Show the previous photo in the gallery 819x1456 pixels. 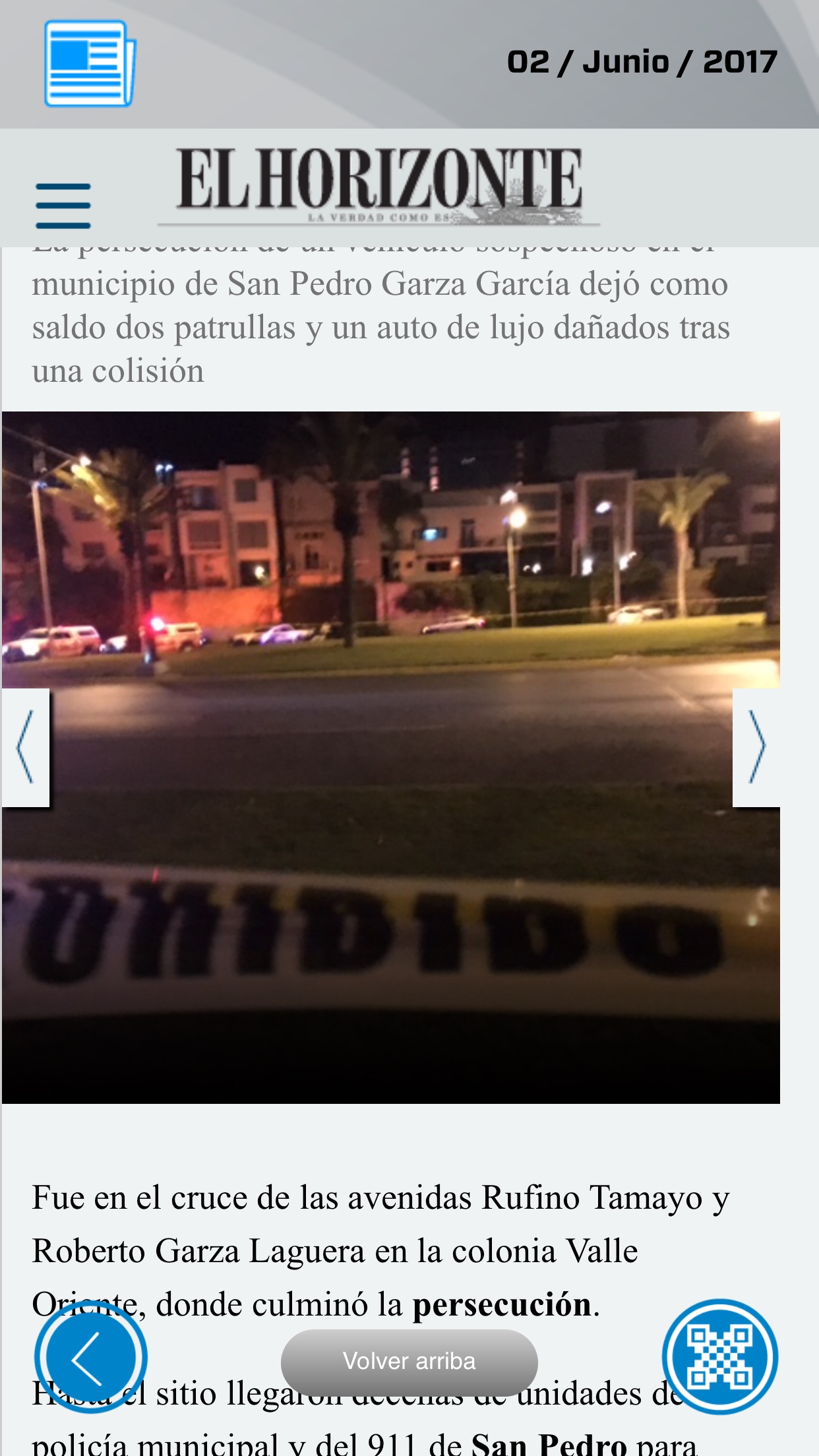(25, 747)
